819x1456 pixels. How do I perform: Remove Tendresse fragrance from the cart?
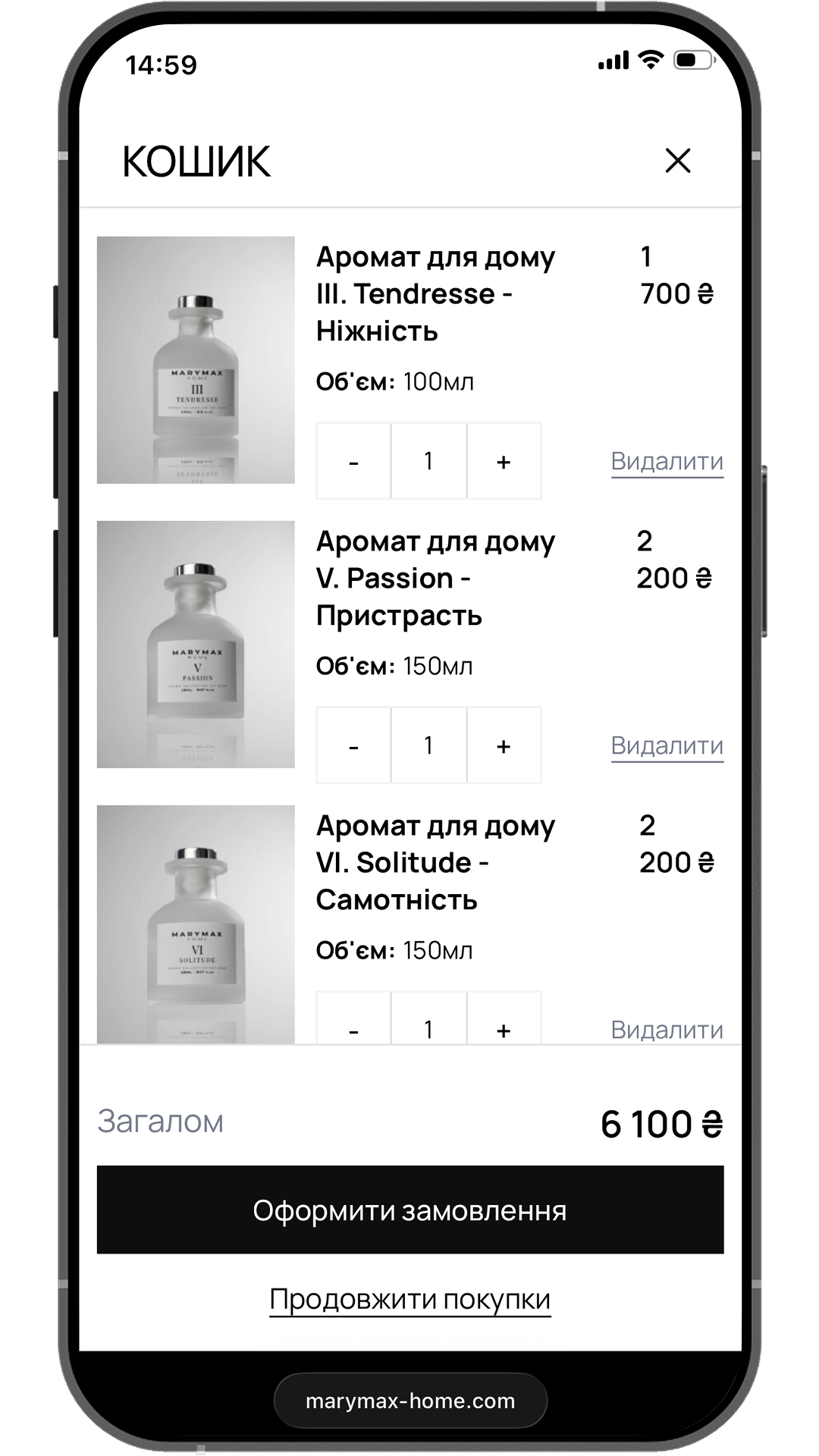click(667, 461)
